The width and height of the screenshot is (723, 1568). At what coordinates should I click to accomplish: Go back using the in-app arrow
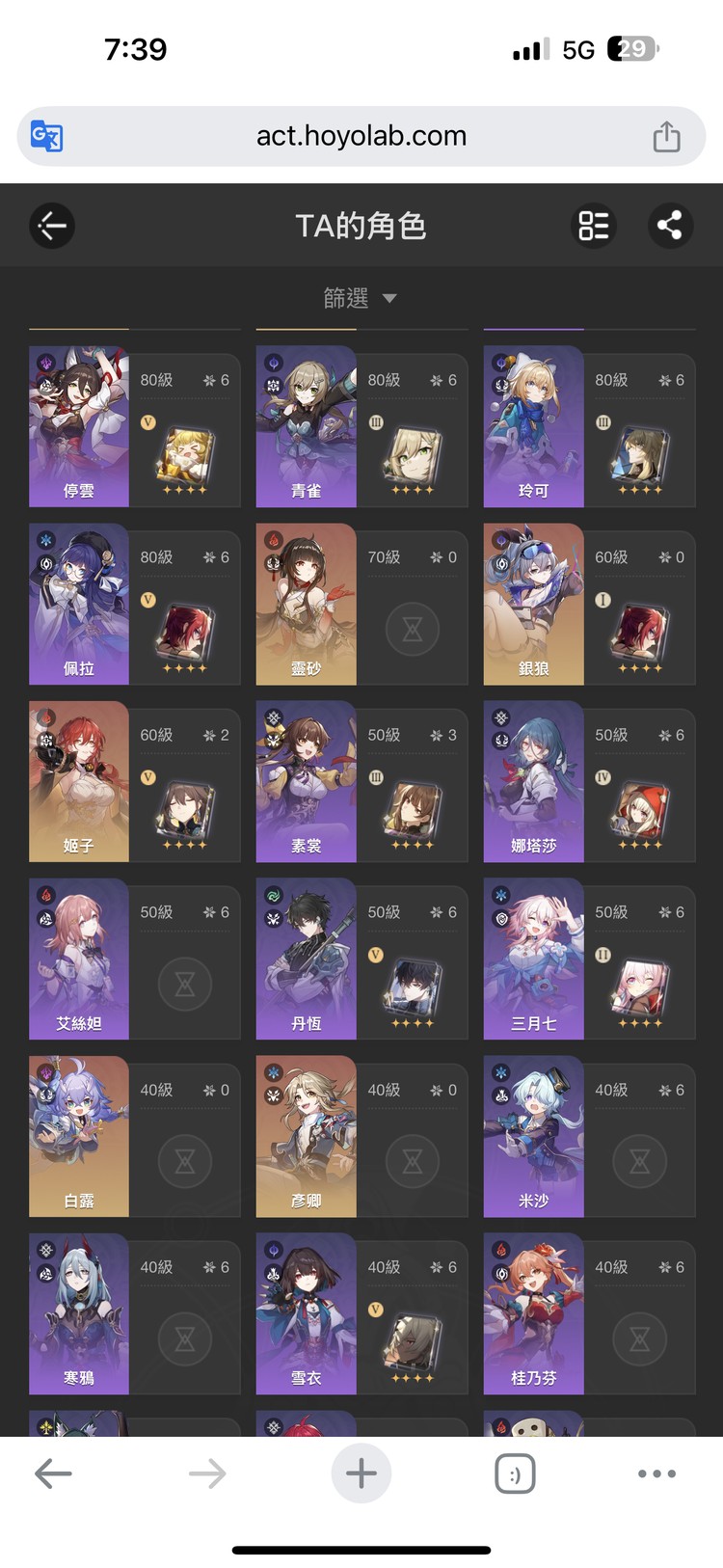52,226
